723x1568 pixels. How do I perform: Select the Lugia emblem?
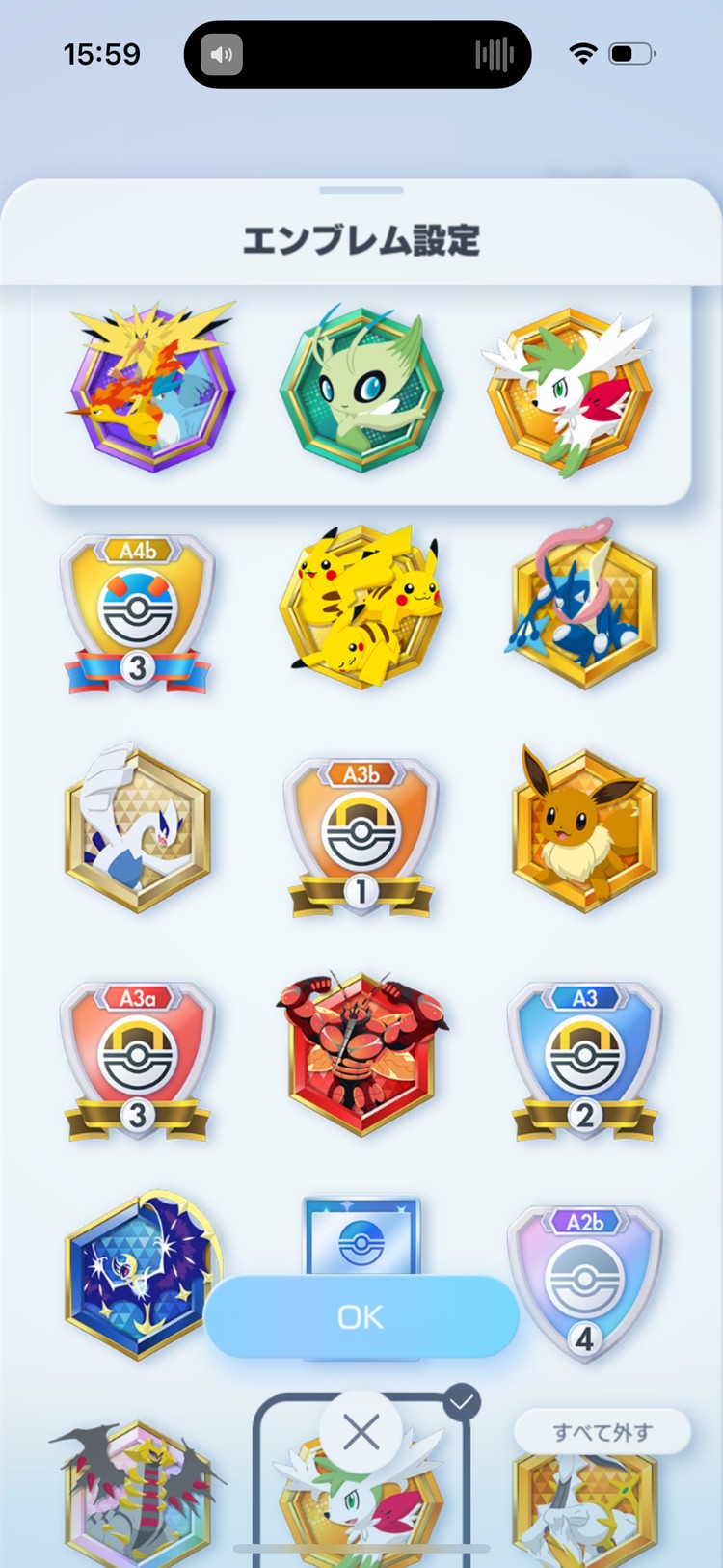pyautogui.click(x=137, y=829)
